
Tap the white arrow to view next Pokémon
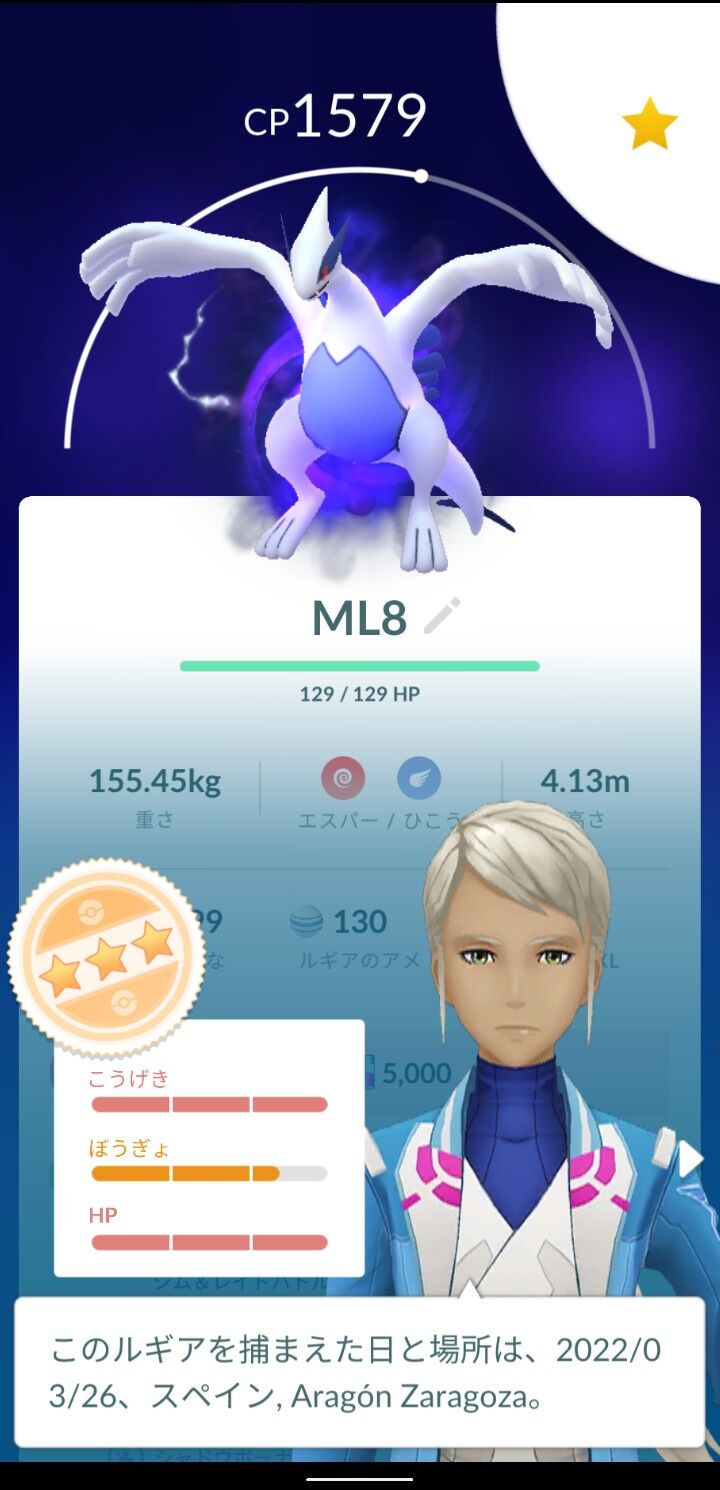coord(689,1160)
